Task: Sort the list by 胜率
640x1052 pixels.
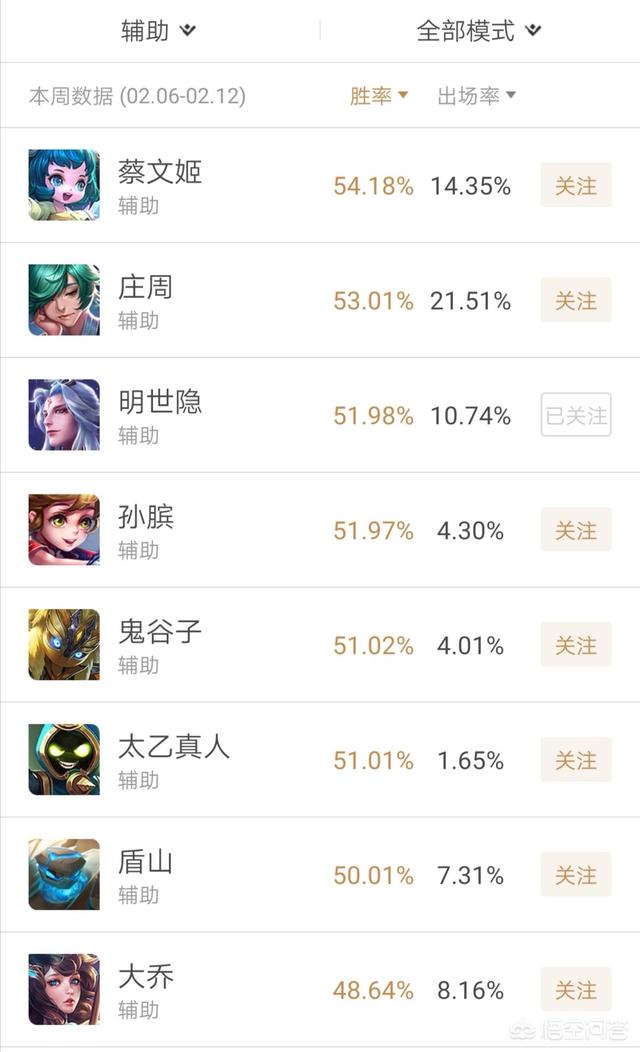Action: (x=378, y=95)
